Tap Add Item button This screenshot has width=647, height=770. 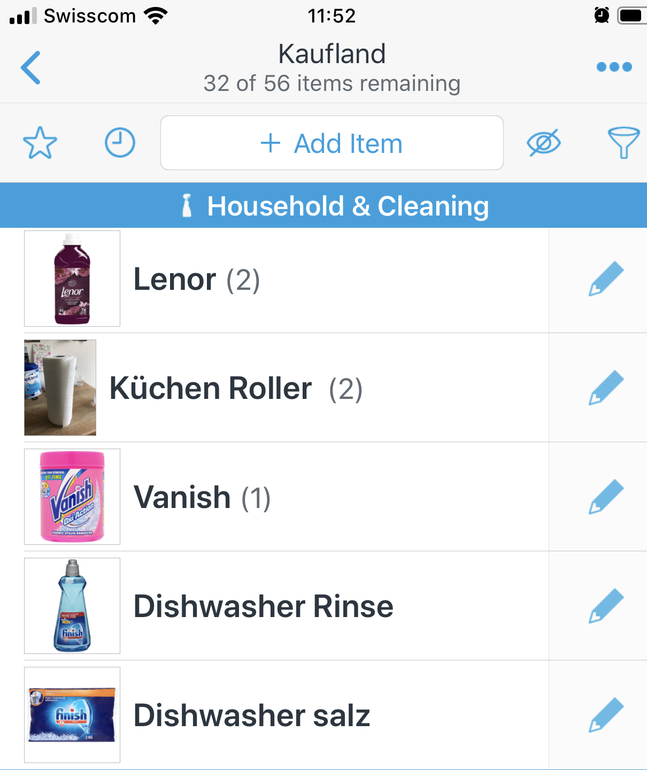pos(332,144)
